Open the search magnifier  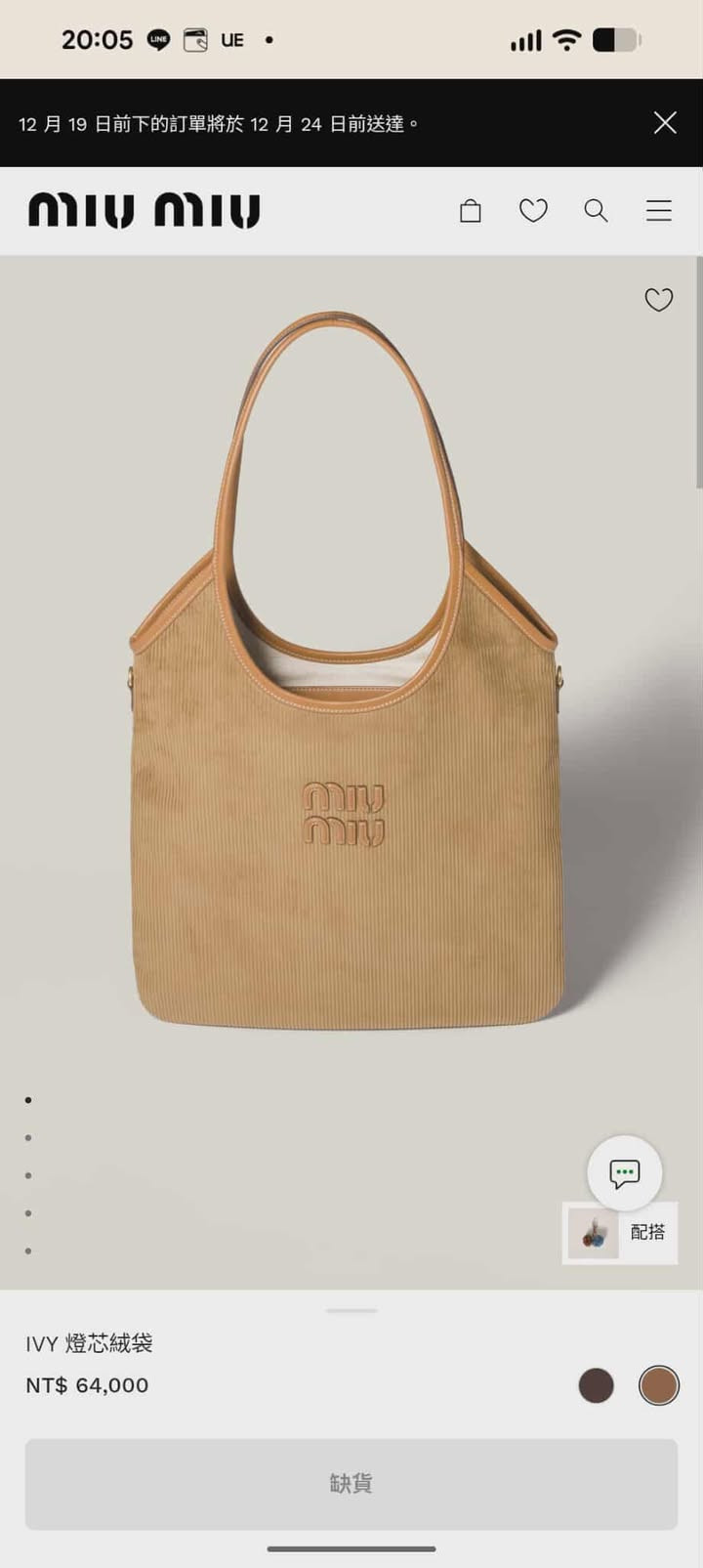click(596, 211)
